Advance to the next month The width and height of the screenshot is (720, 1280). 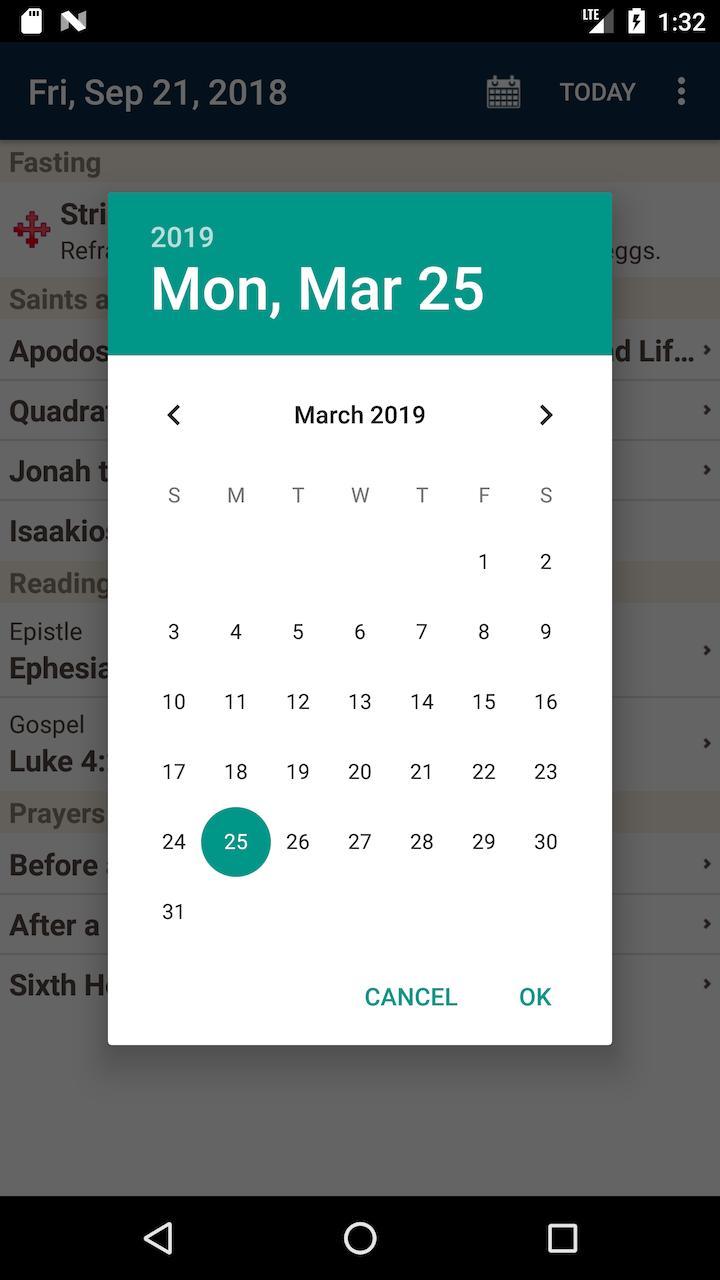click(x=546, y=415)
